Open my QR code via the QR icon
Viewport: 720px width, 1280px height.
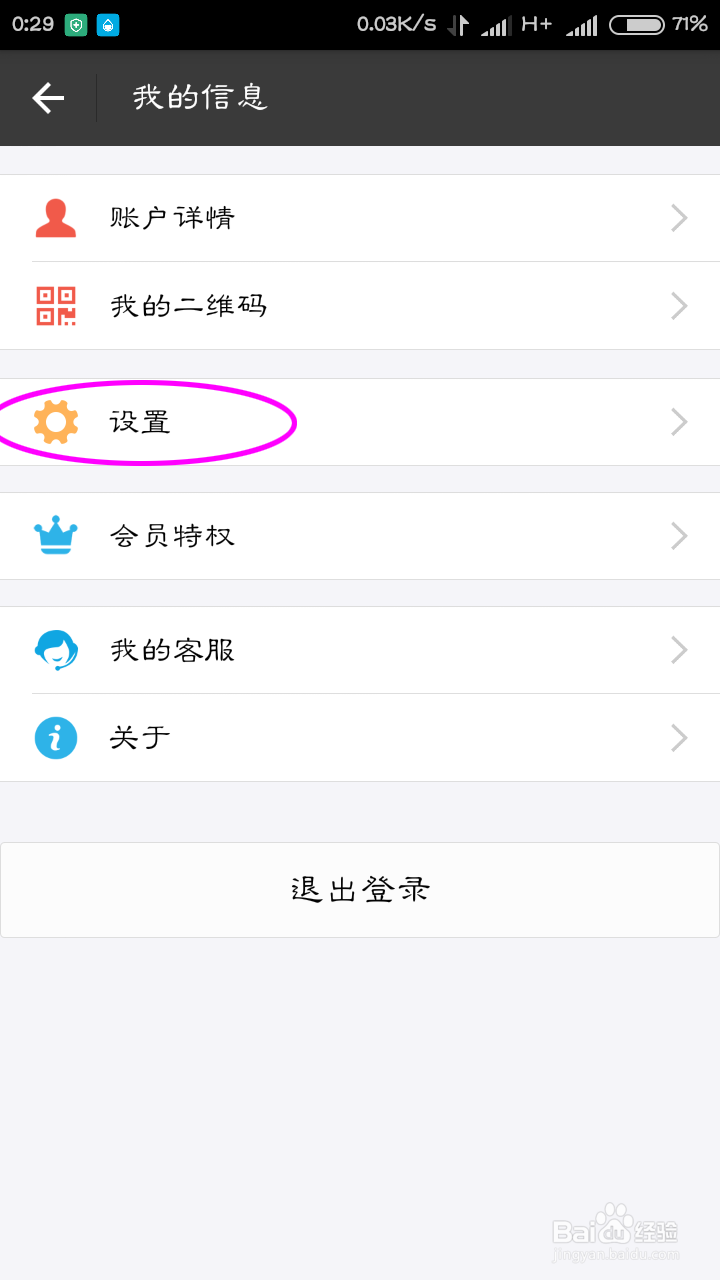click(x=58, y=305)
